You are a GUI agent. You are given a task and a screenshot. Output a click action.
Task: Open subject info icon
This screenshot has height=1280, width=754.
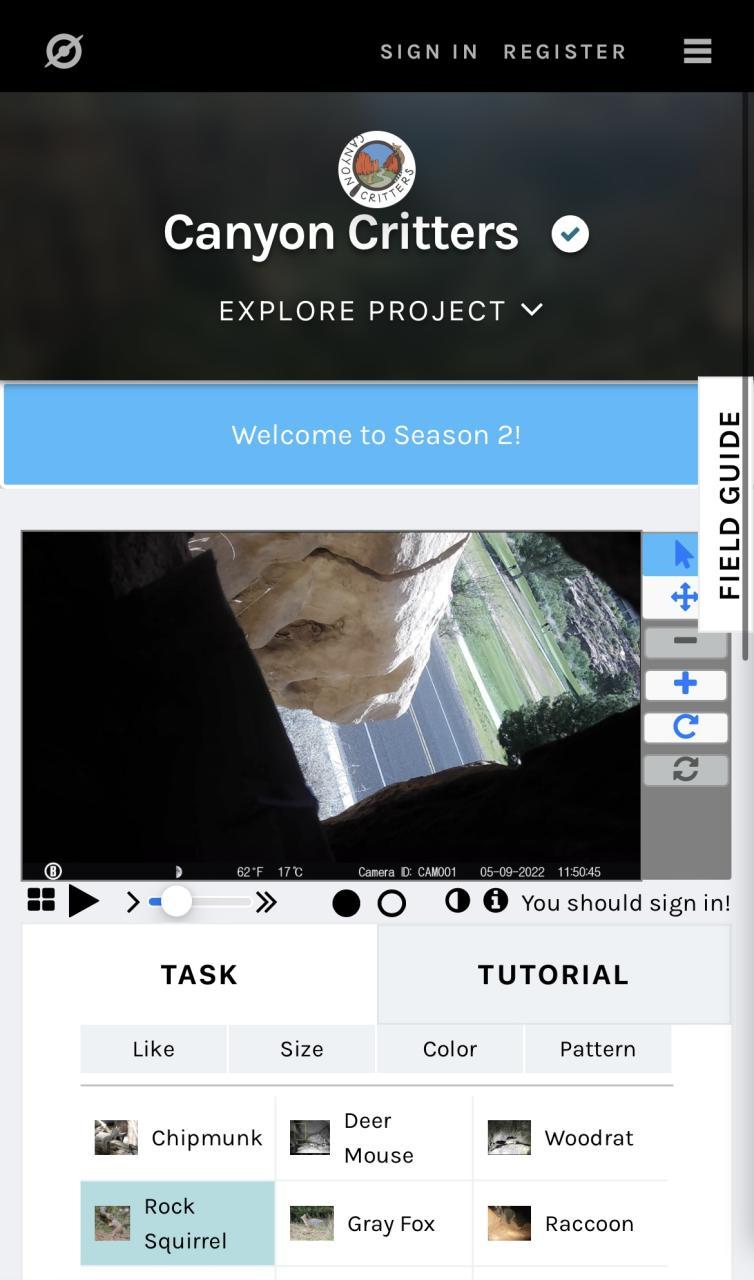(495, 901)
